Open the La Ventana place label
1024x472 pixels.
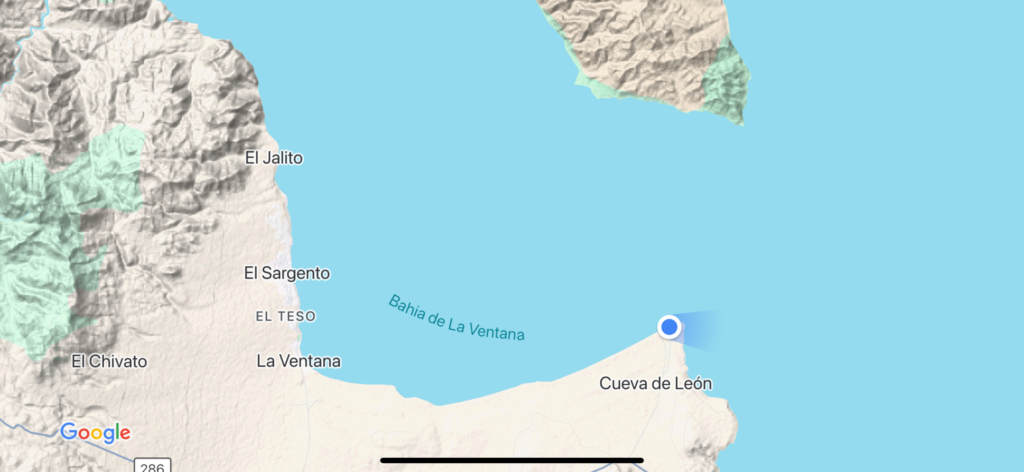(298, 361)
